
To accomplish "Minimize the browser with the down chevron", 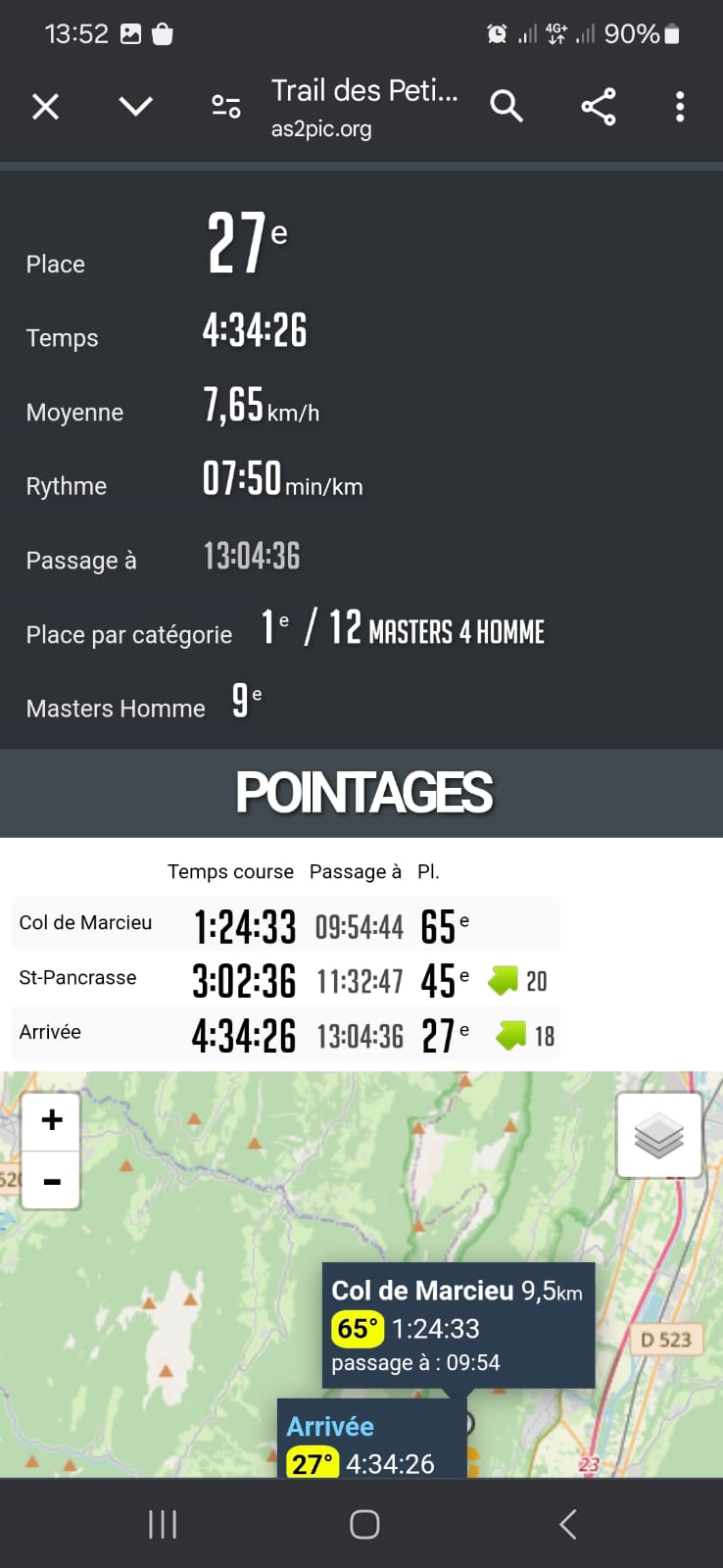I will tap(135, 106).
